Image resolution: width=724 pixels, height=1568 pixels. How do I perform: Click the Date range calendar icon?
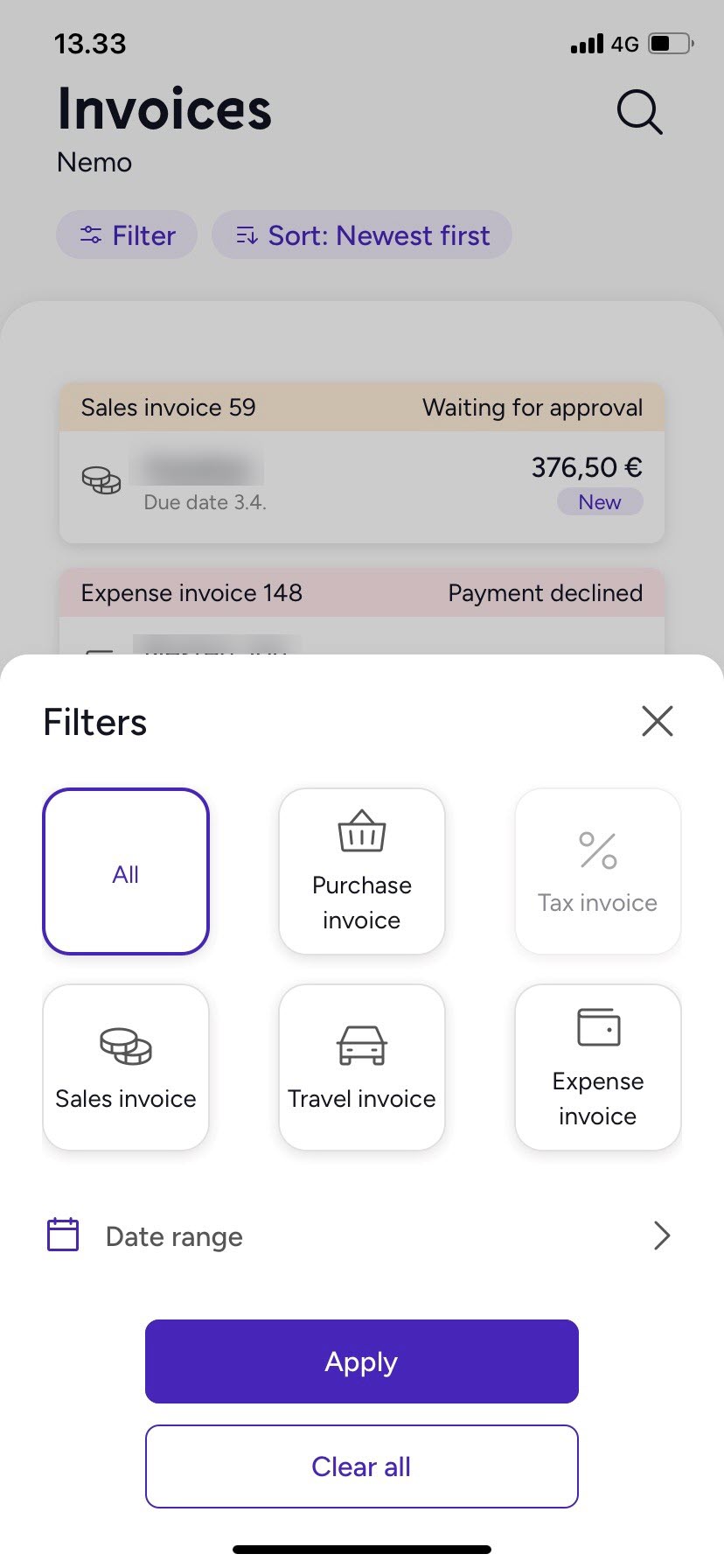(x=62, y=1235)
